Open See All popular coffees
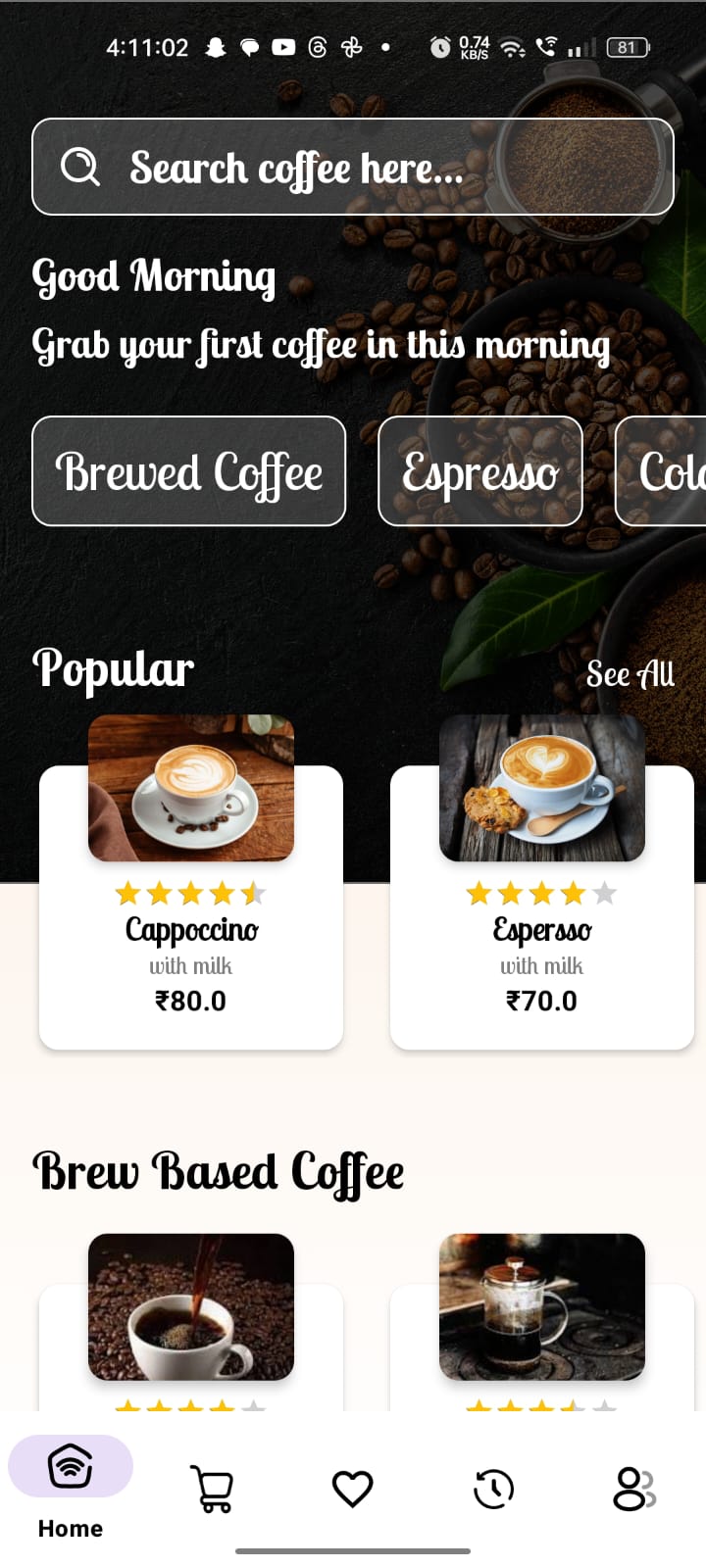 tap(630, 674)
